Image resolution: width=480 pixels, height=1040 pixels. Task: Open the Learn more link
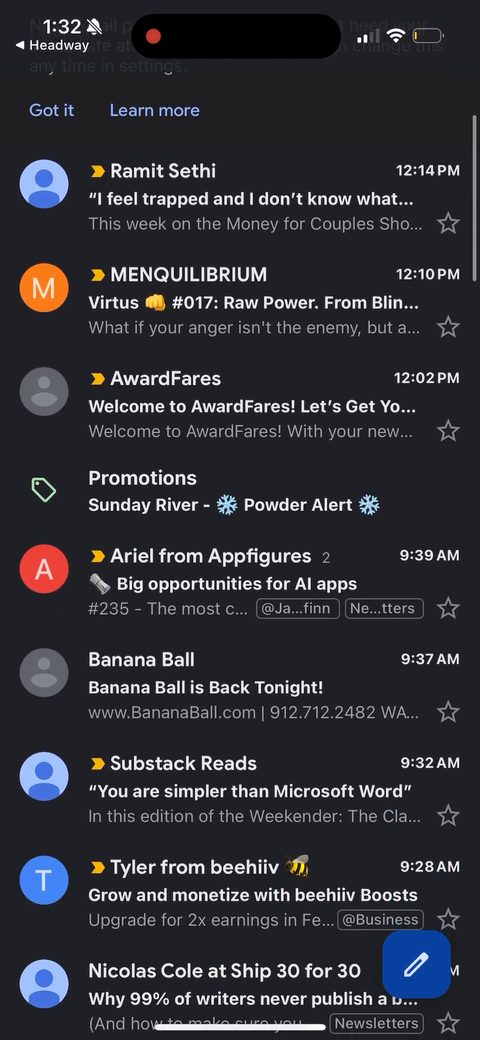click(x=154, y=110)
